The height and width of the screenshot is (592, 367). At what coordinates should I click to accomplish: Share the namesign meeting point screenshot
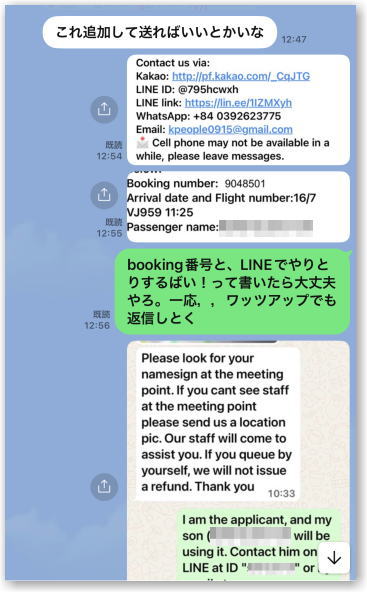point(104,487)
